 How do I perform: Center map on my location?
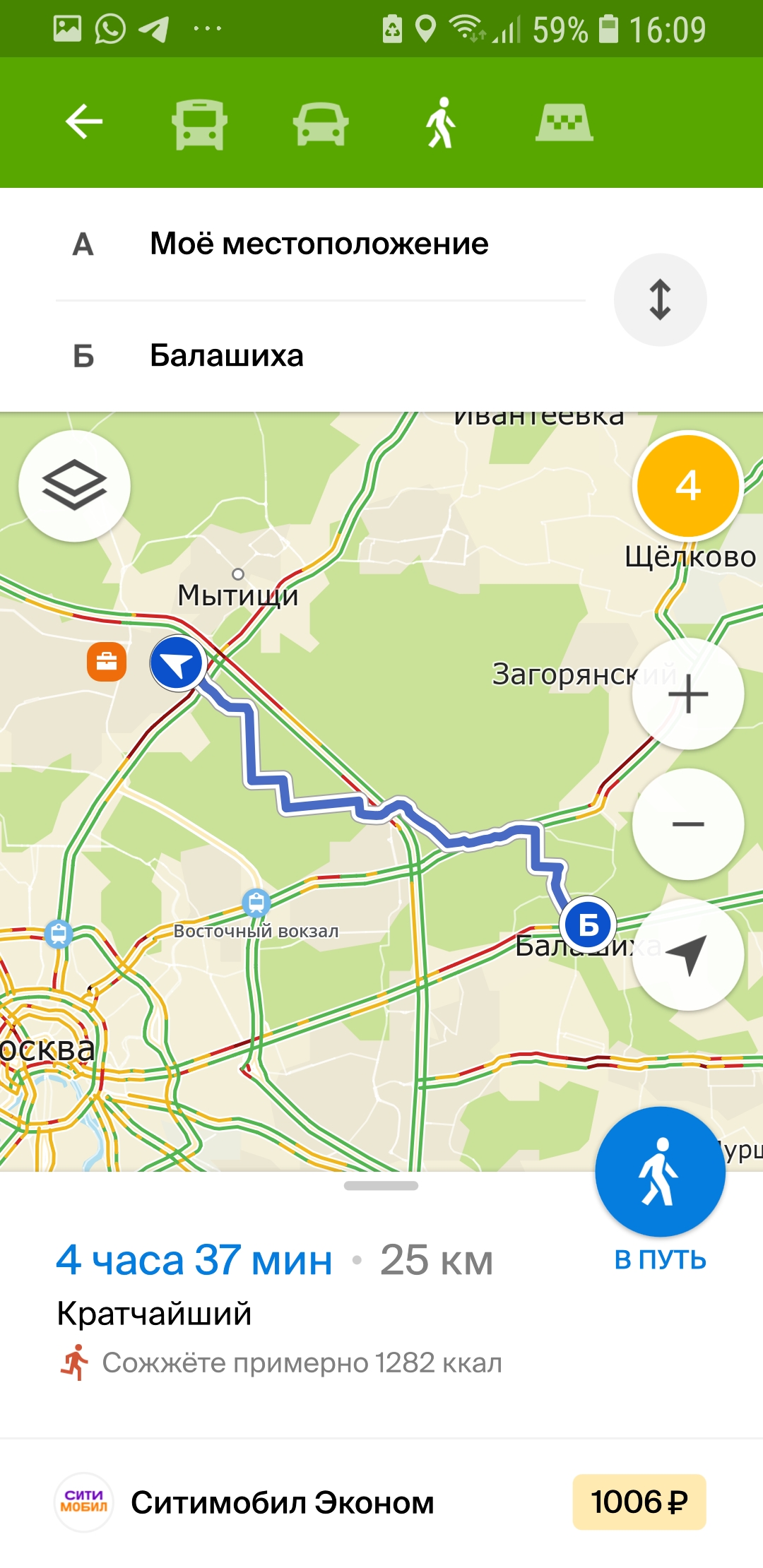[687, 955]
